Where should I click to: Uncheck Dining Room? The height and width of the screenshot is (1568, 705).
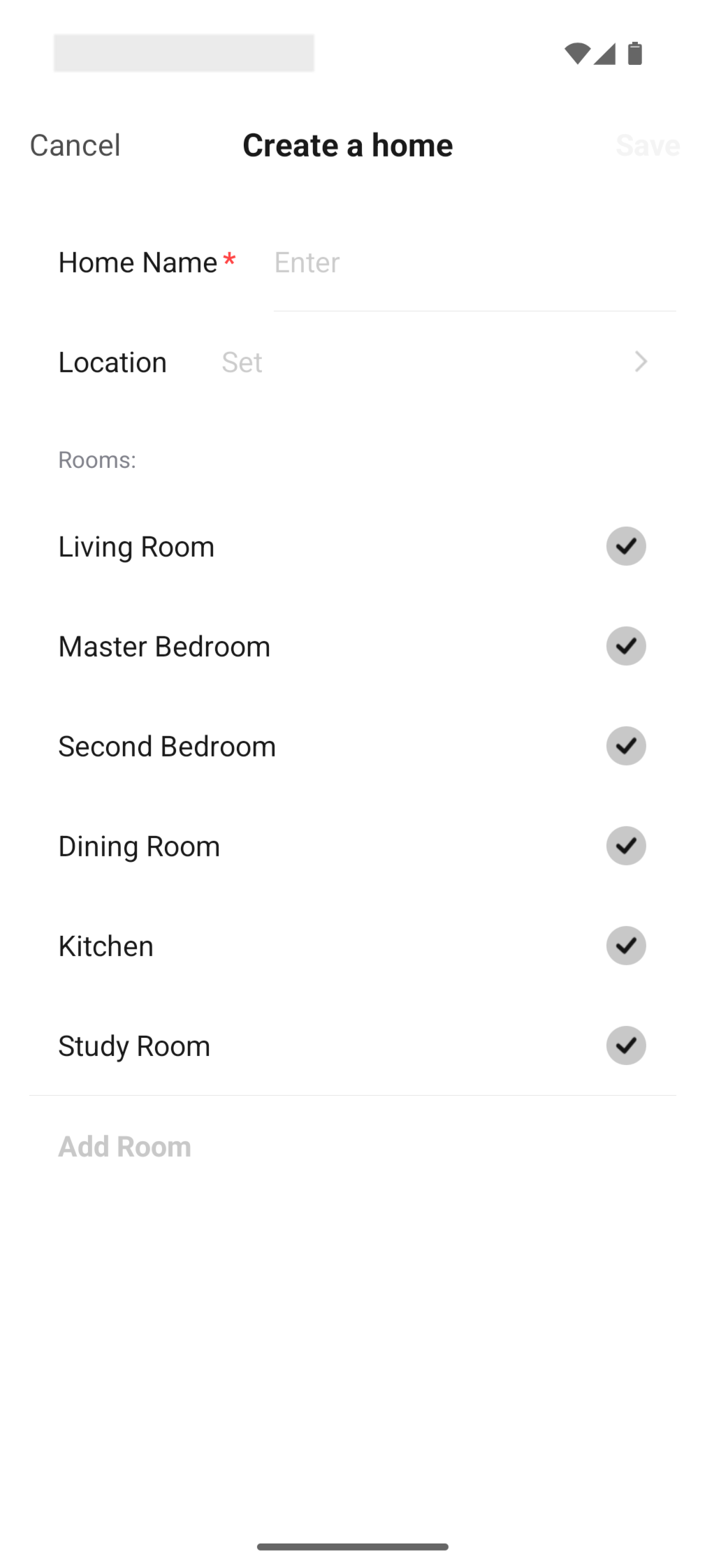coord(625,846)
